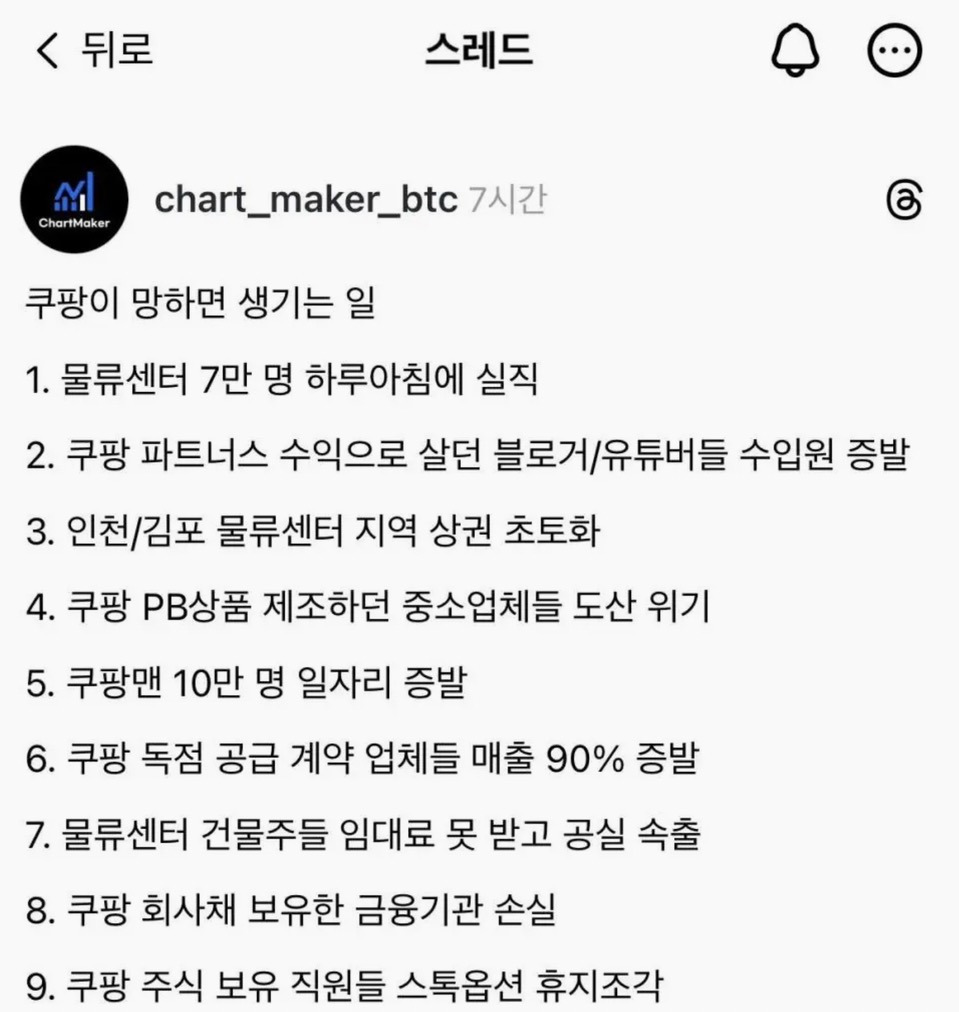
Task: Open notifications with the bell icon
Action: click(x=795, y=49)
